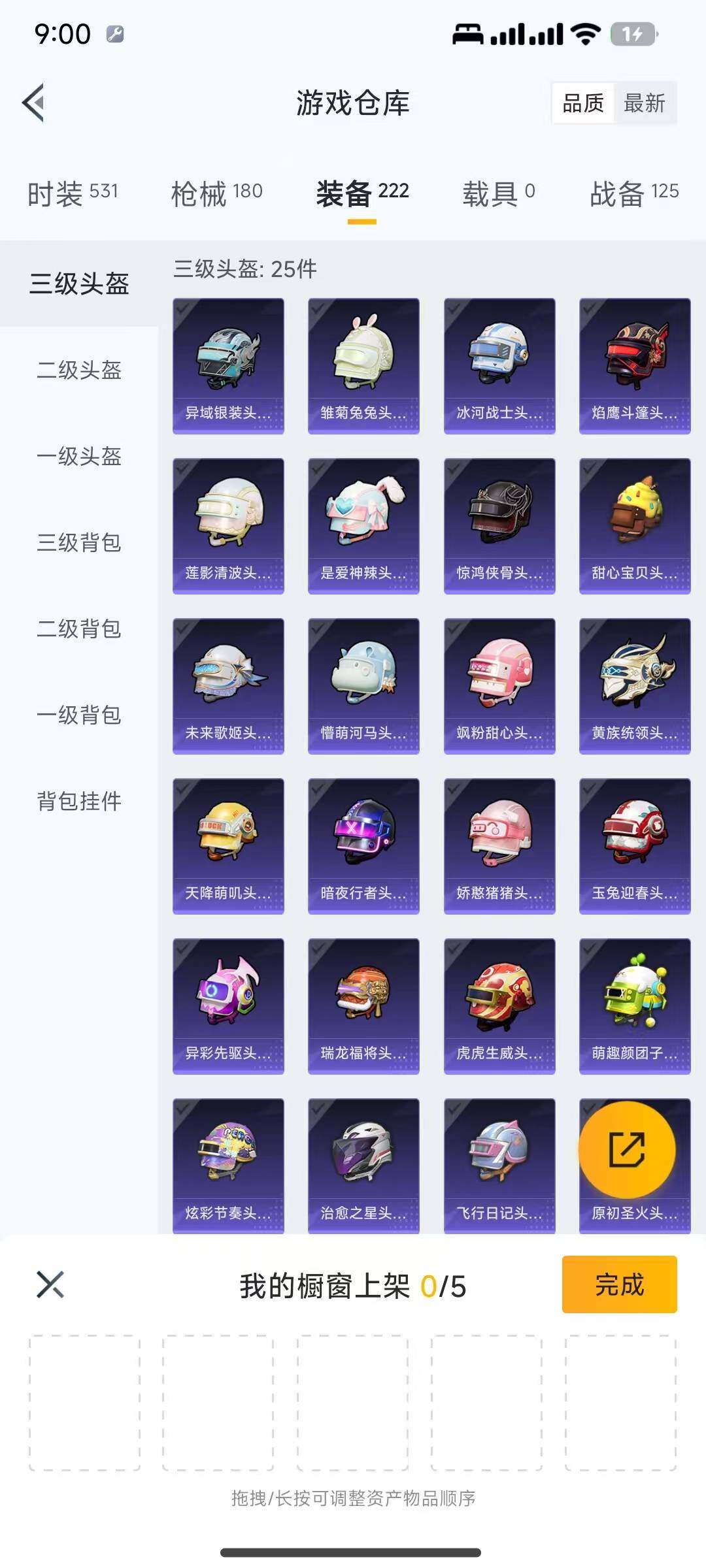Screen dimensions: 706x1568
Task: Confirm showcase with 完成
Action: click(619, 1284)
